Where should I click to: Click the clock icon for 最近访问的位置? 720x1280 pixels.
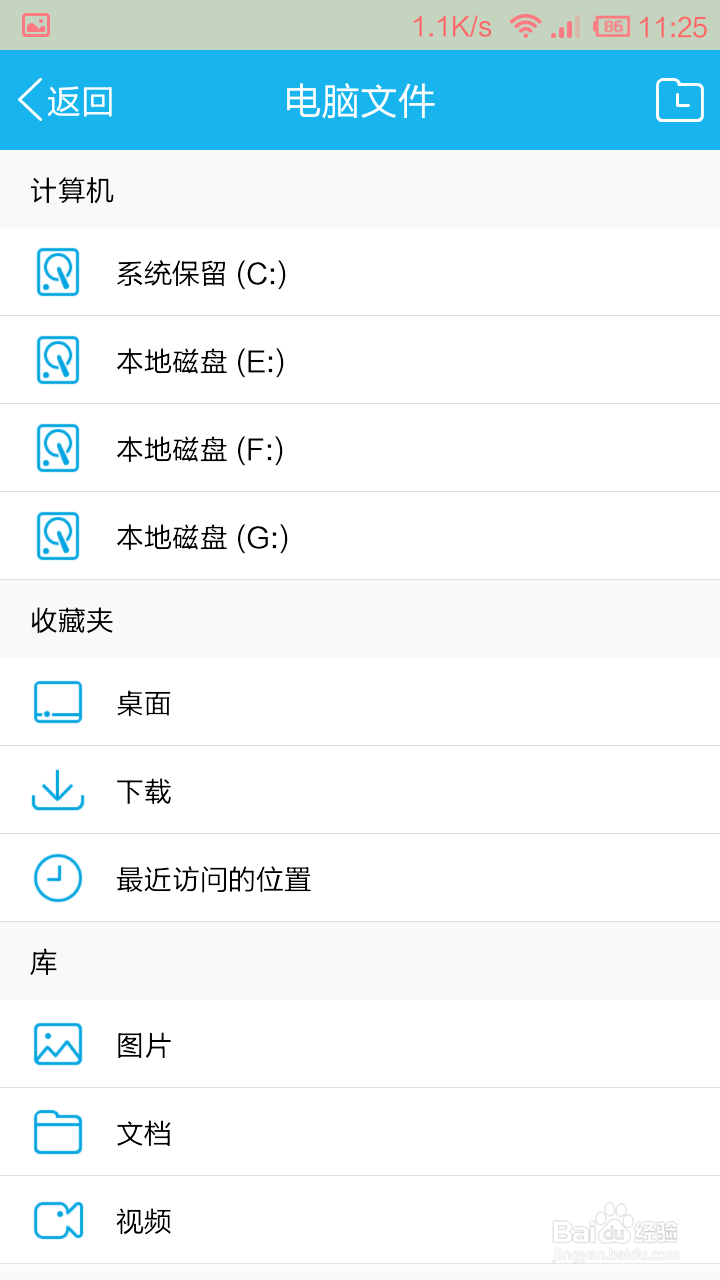(x=57, y=878)
